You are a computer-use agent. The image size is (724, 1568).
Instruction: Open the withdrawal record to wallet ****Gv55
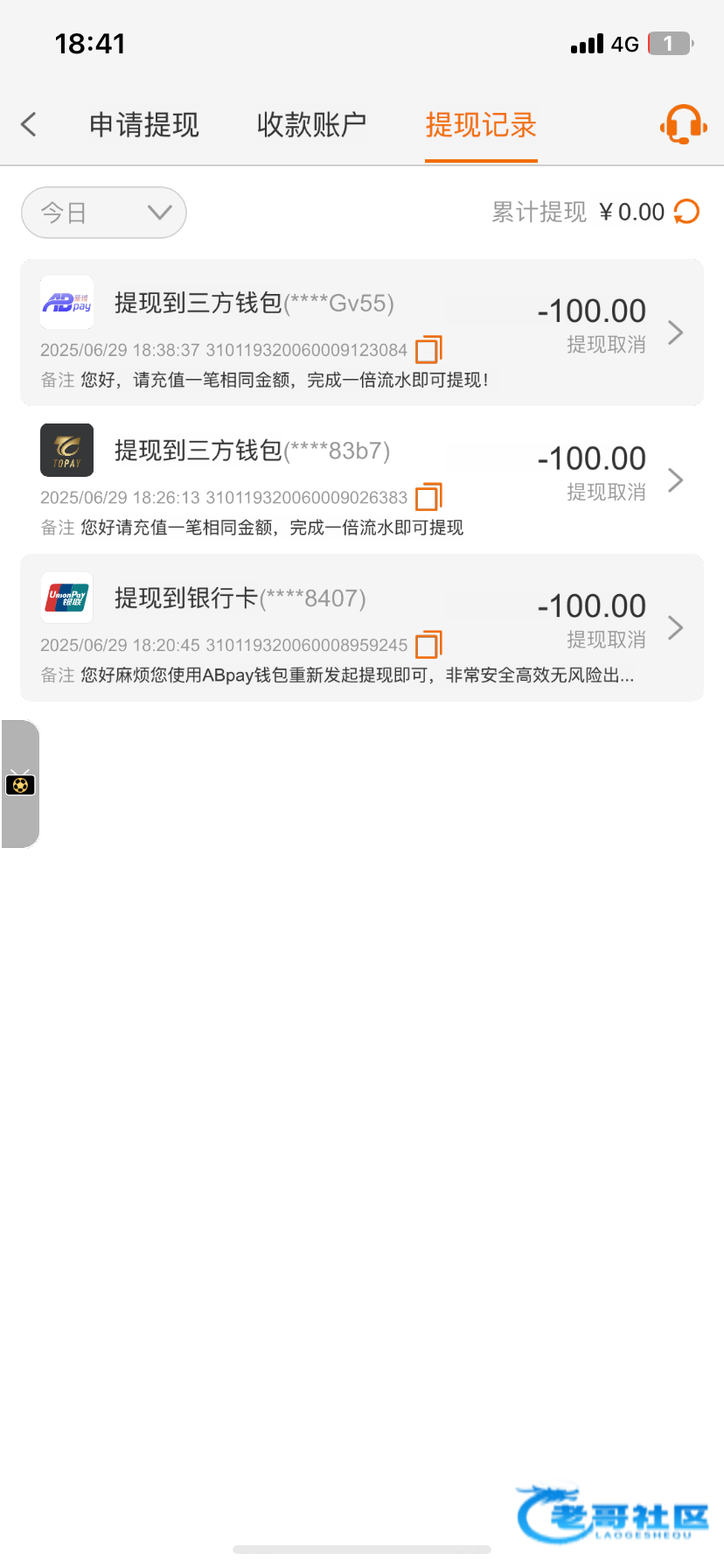pos(362,332)
